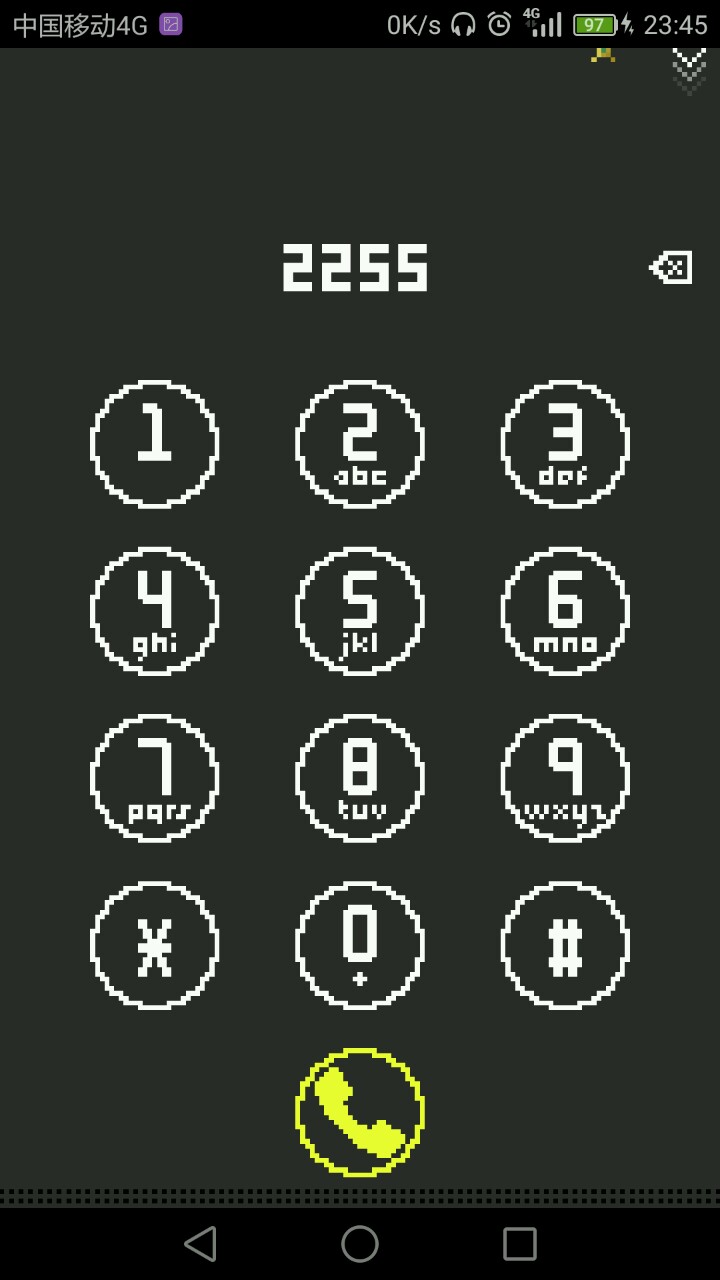Dial digit 1 on keypad

(x=155, y=444)
